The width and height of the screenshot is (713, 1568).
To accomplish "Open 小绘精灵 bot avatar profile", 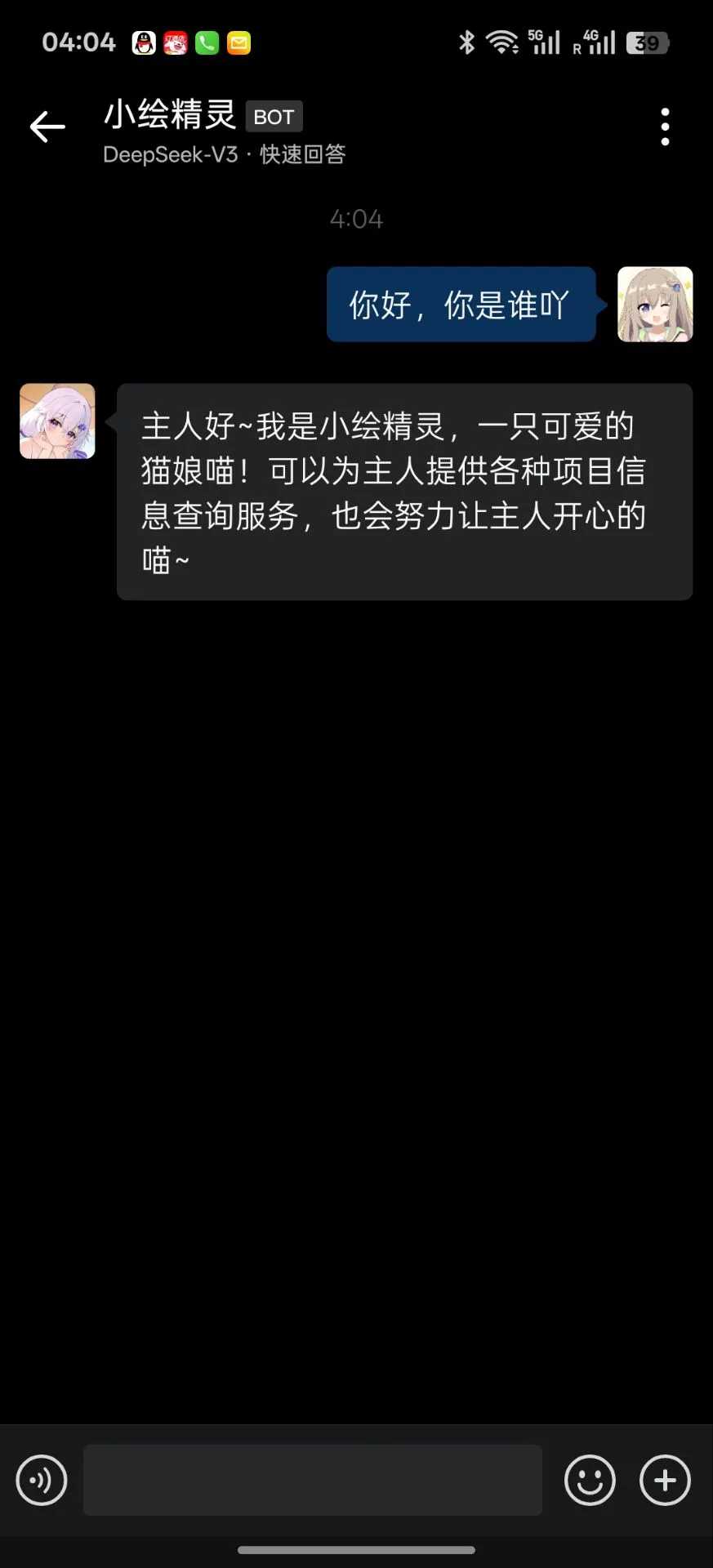I will 57,421.
